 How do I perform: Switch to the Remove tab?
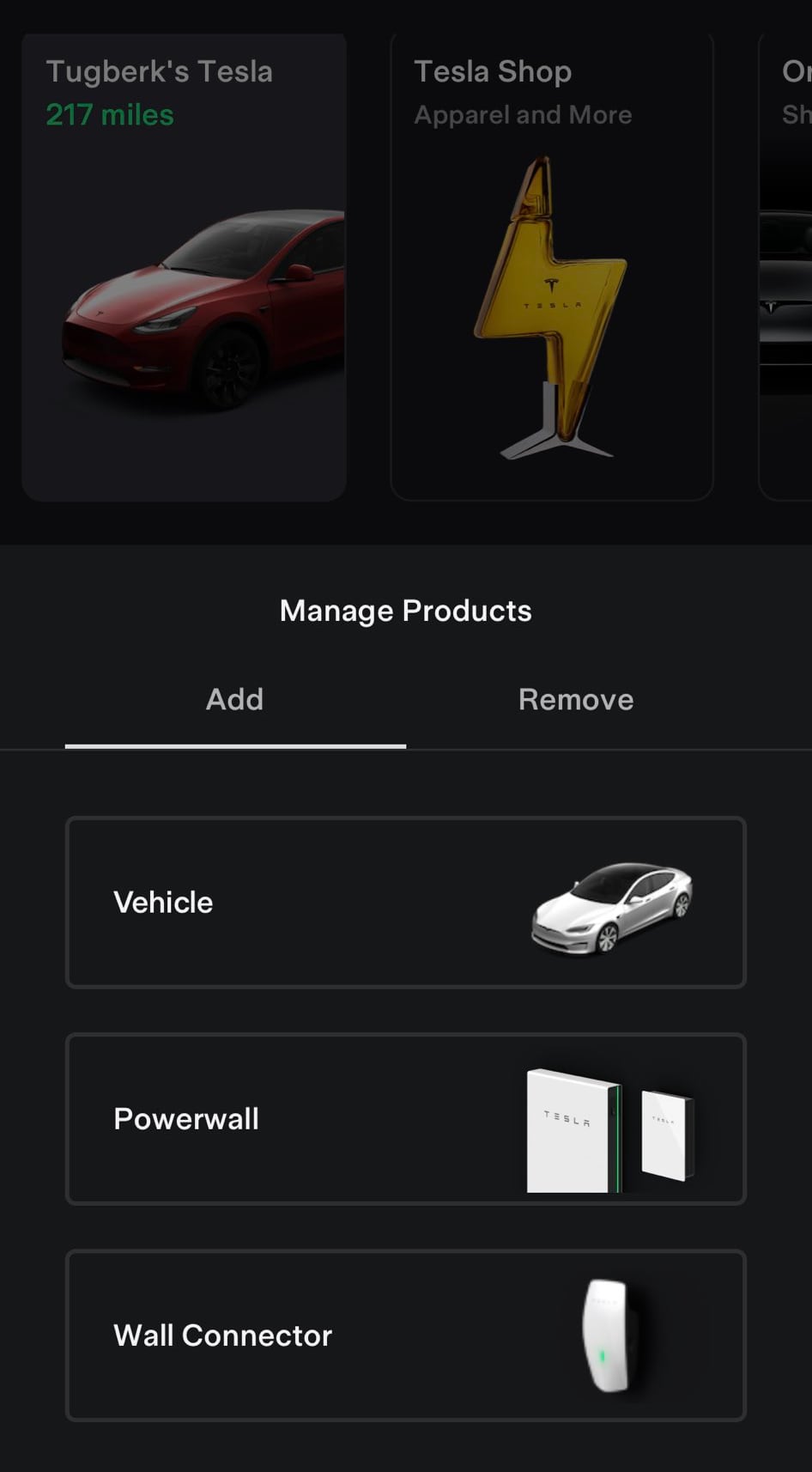pos(576,700)
